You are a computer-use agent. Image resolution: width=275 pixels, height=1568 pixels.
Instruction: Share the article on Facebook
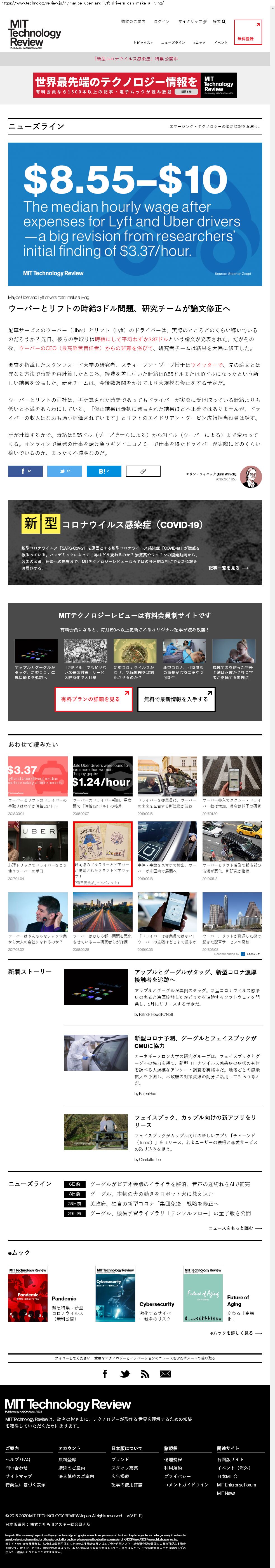[x=25, y=471]
